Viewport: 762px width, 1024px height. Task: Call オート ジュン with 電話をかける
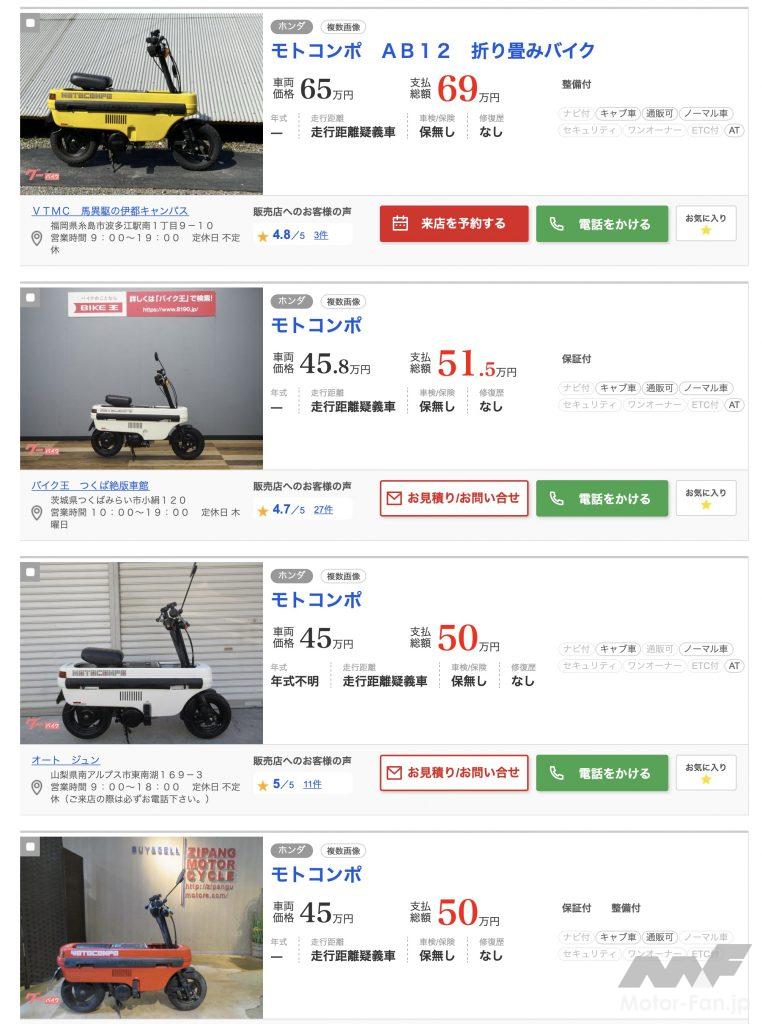(601, 773)
